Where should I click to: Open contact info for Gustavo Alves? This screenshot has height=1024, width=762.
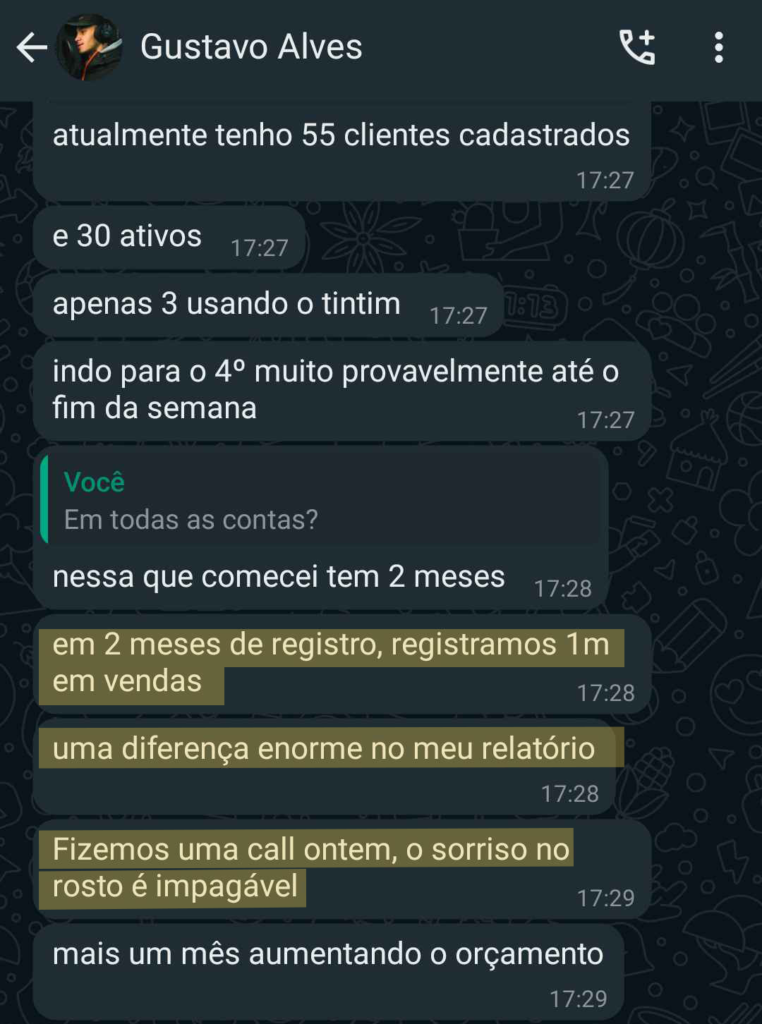click(x=251, y=47)
